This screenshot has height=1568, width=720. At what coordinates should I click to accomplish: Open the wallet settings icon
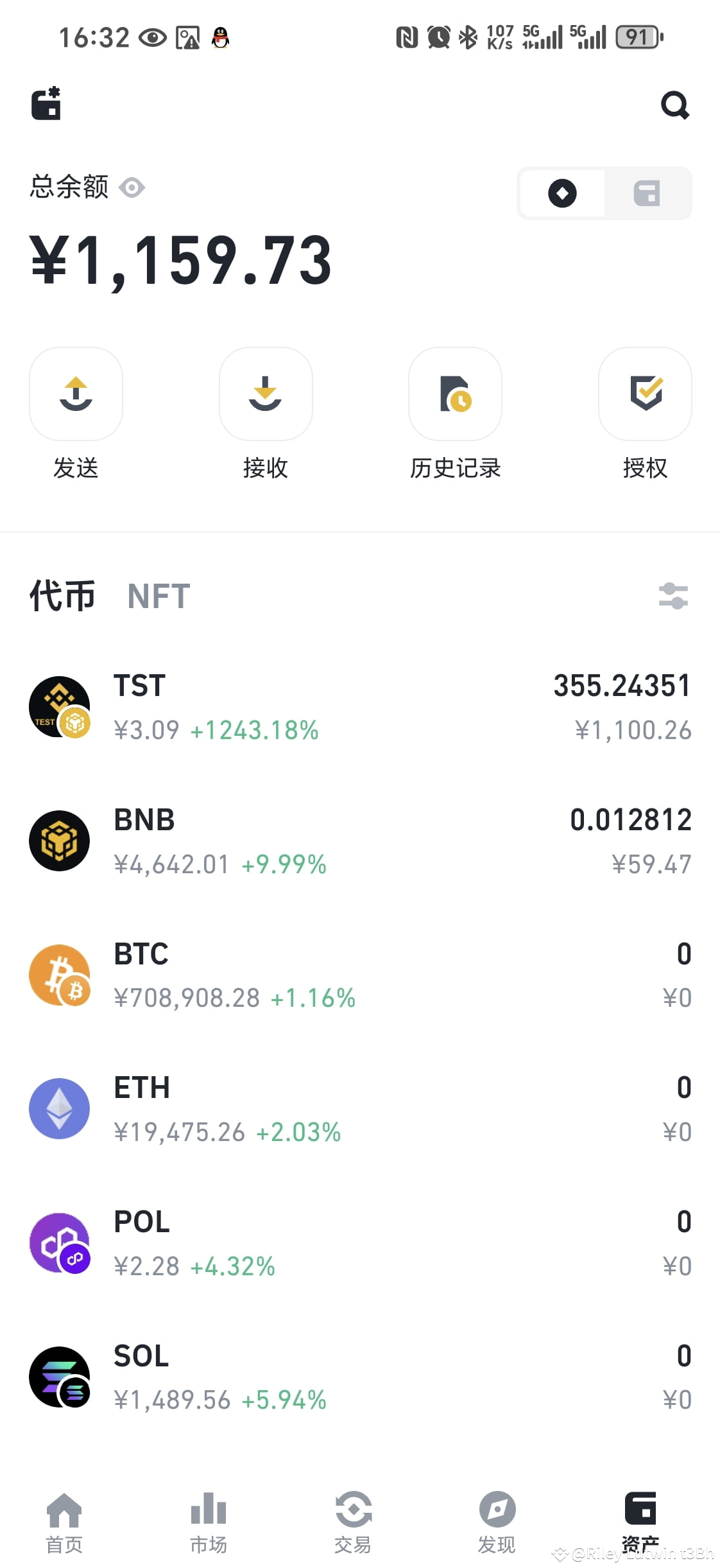click(x=46, y=103)
